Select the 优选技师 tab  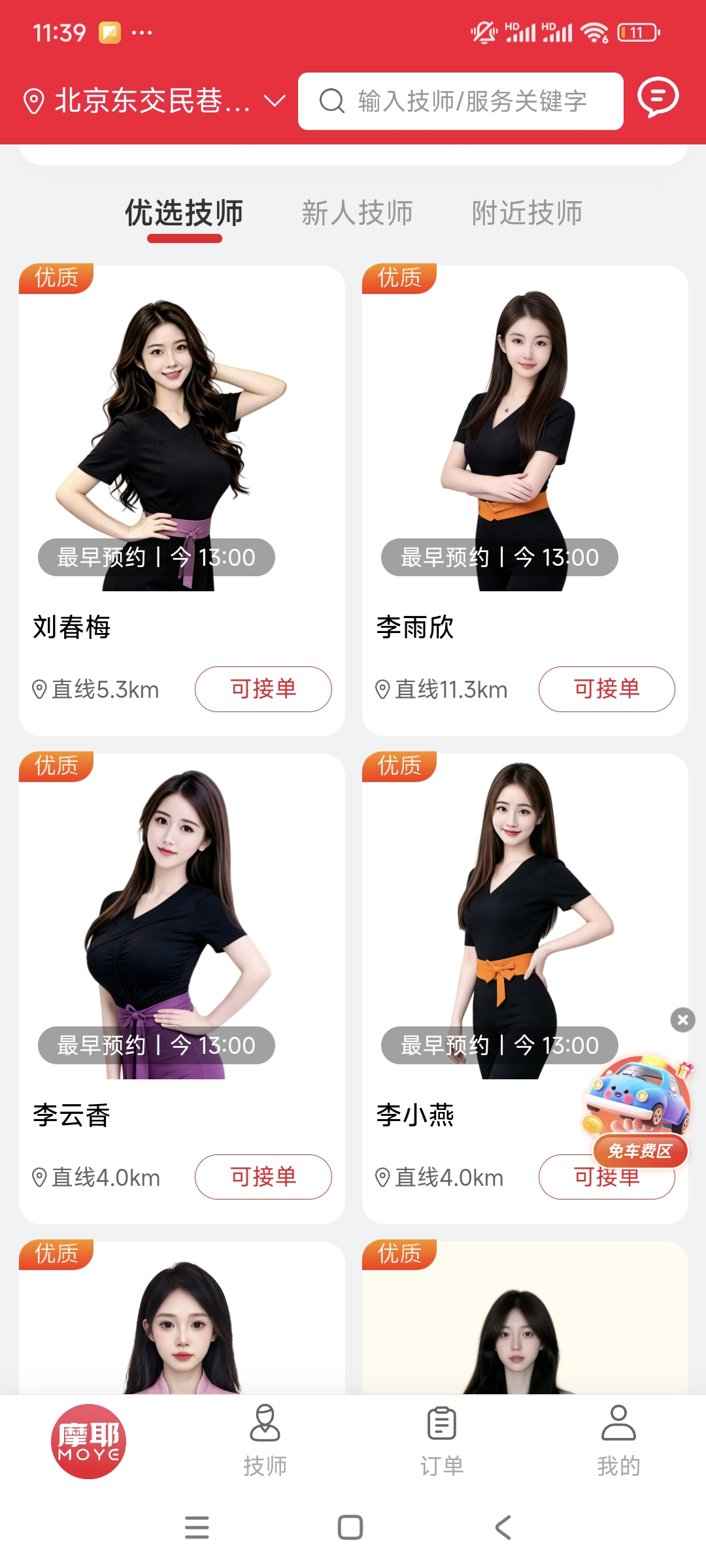click(184, 213)
